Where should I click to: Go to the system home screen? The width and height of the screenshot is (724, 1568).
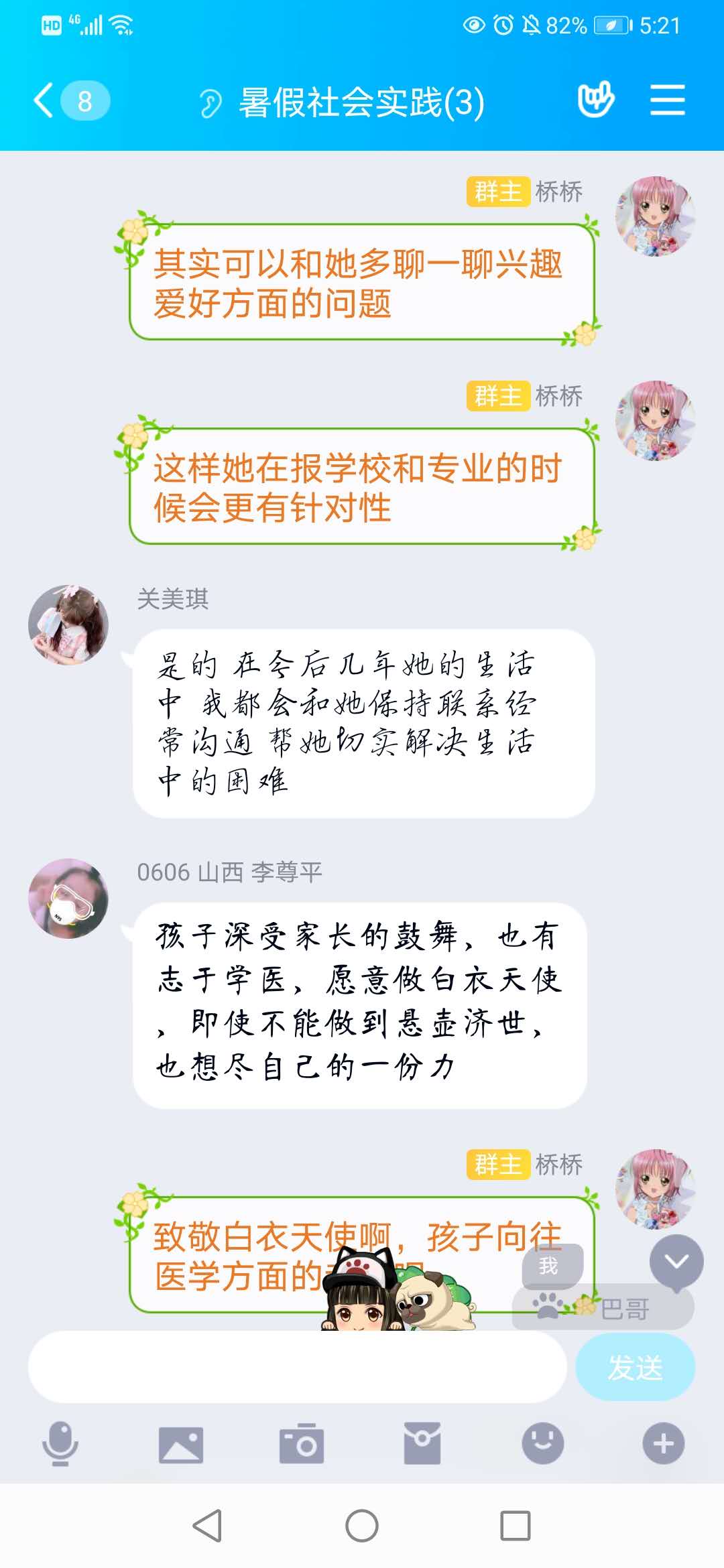362,1526
